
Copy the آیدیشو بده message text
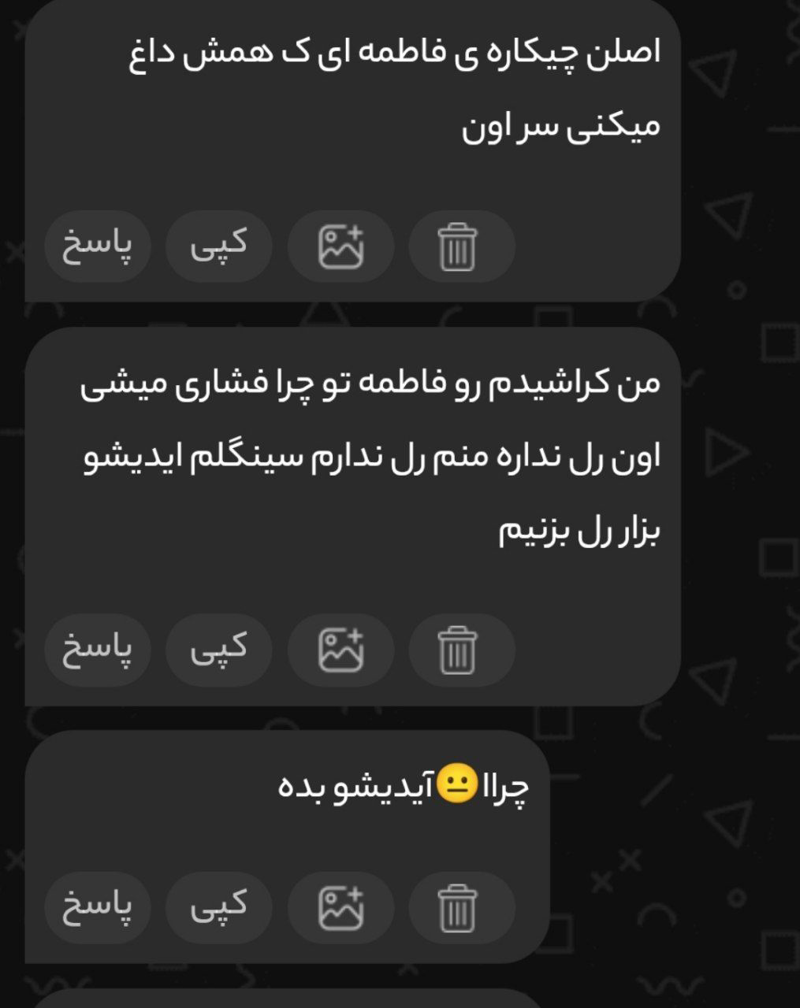click(219, 908)
